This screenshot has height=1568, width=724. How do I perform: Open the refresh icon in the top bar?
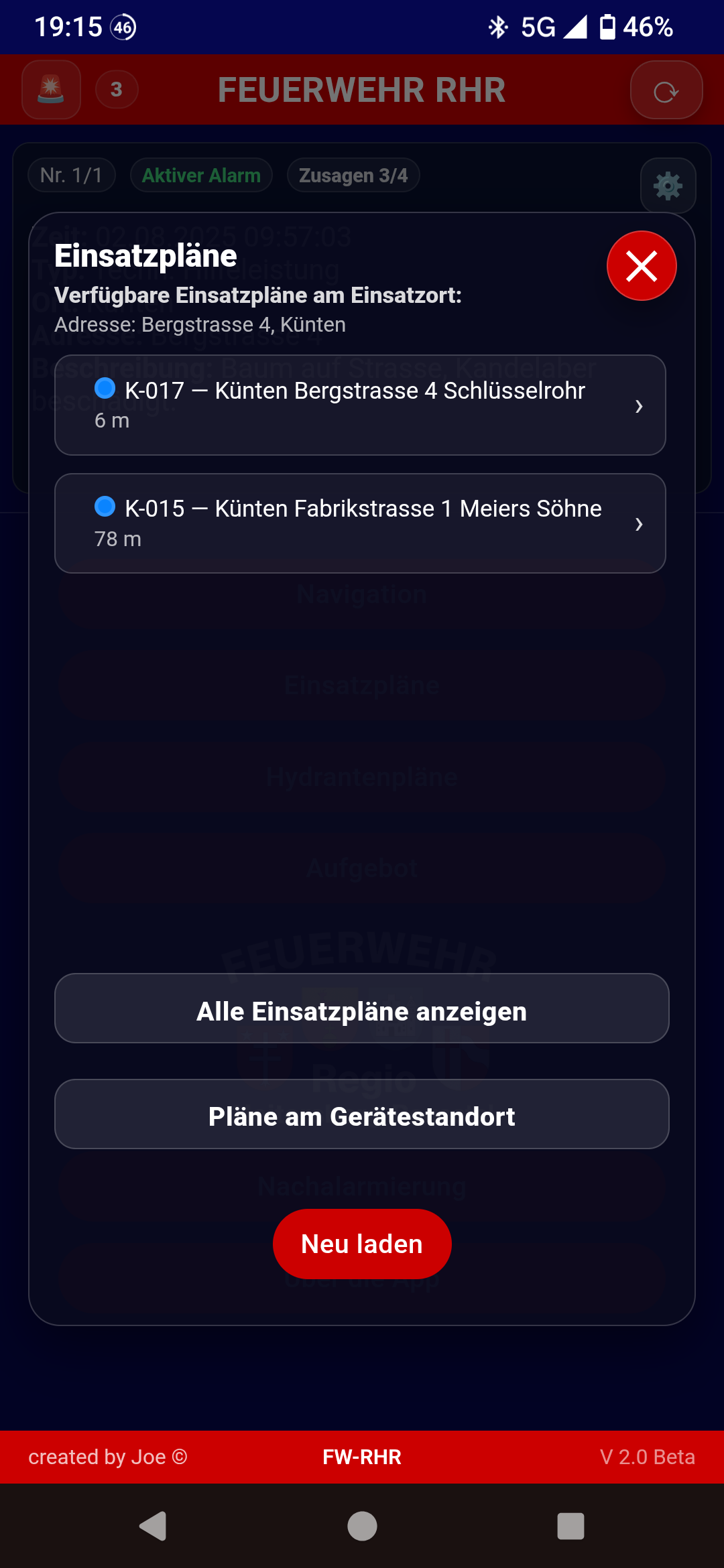[666, 90]
